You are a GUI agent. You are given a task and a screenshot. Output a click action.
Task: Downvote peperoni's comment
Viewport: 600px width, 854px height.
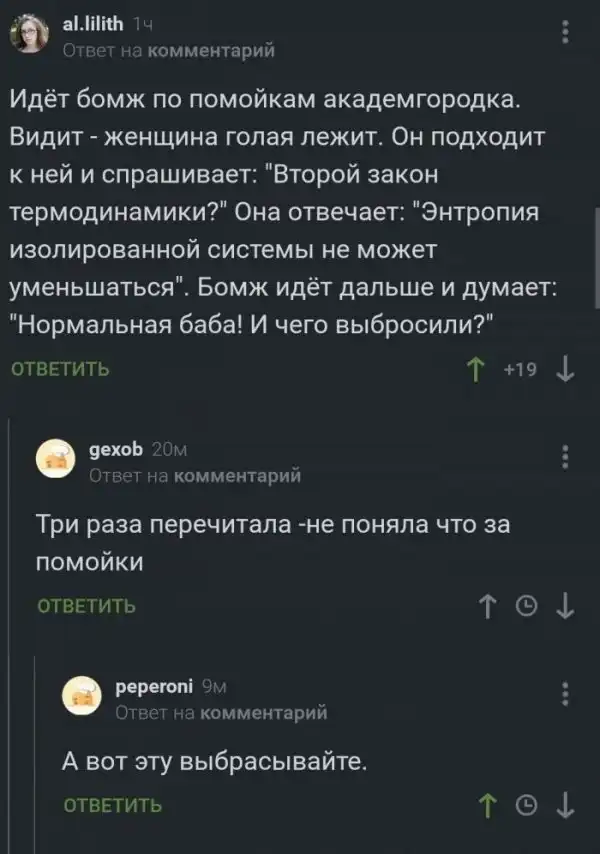click(x=565, y=805)
